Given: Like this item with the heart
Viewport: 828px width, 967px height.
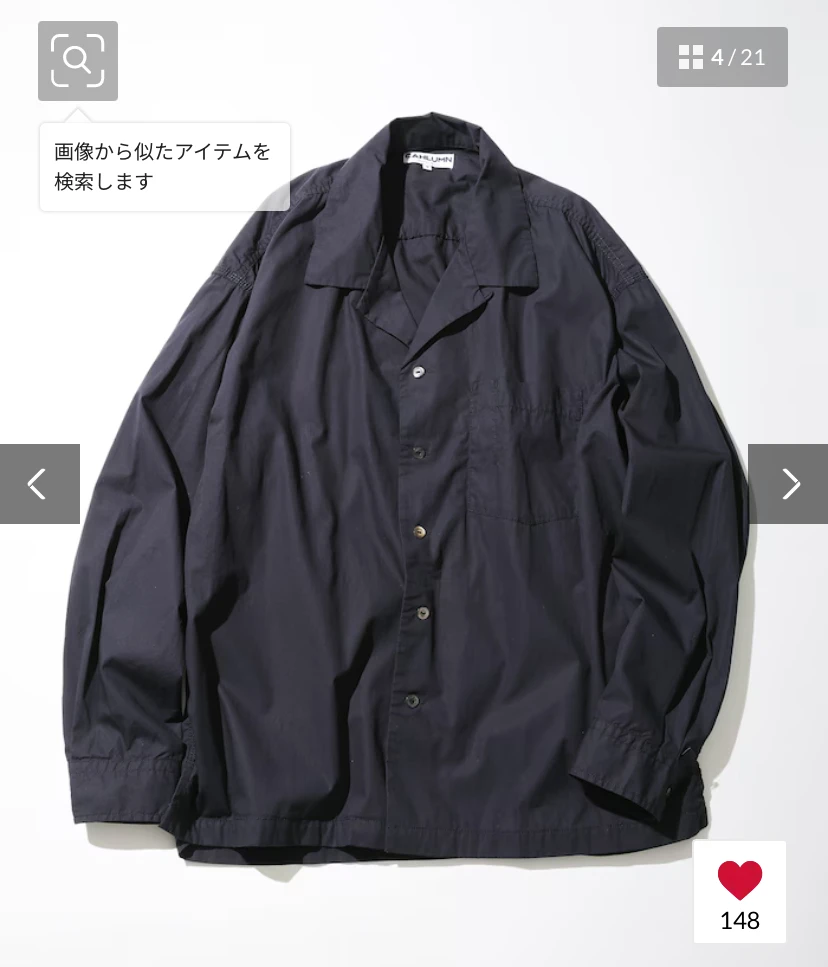Looking at the screenshot, I should pyautogui.click(x=740, y=880).
